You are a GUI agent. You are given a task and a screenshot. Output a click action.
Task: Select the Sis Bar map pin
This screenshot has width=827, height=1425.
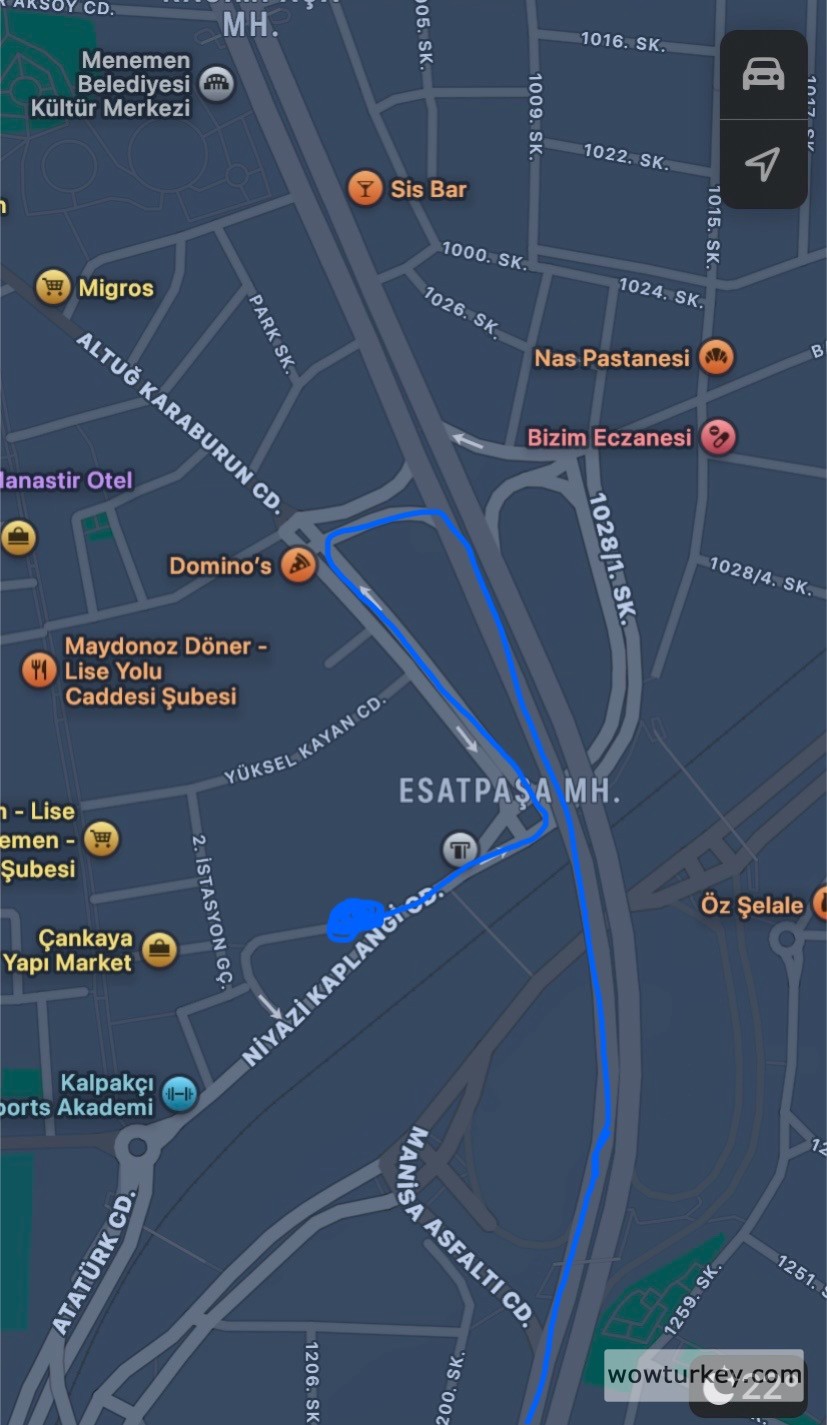click(x=365, y=188)
